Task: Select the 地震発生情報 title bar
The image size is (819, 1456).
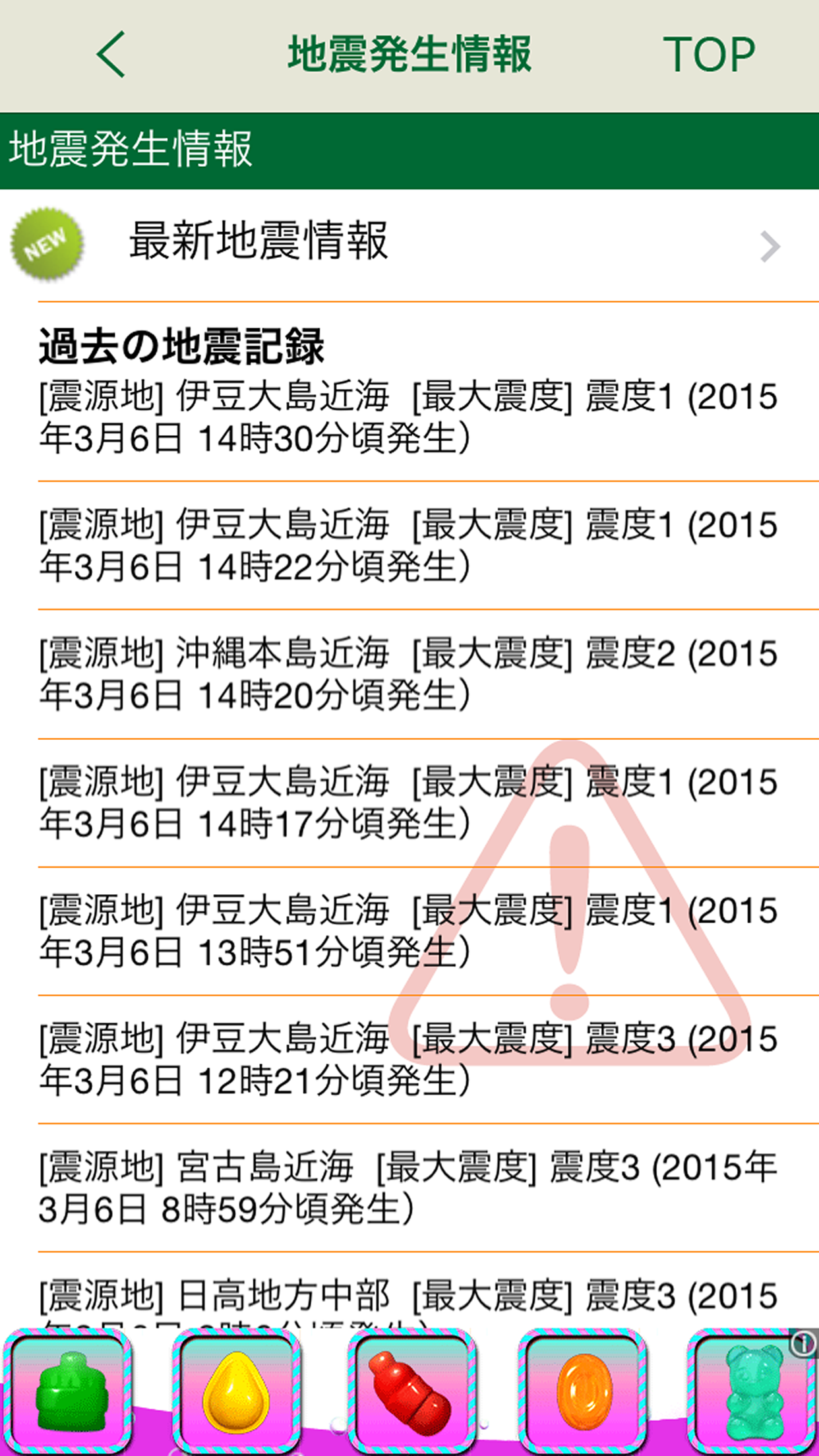Action: 409,54
